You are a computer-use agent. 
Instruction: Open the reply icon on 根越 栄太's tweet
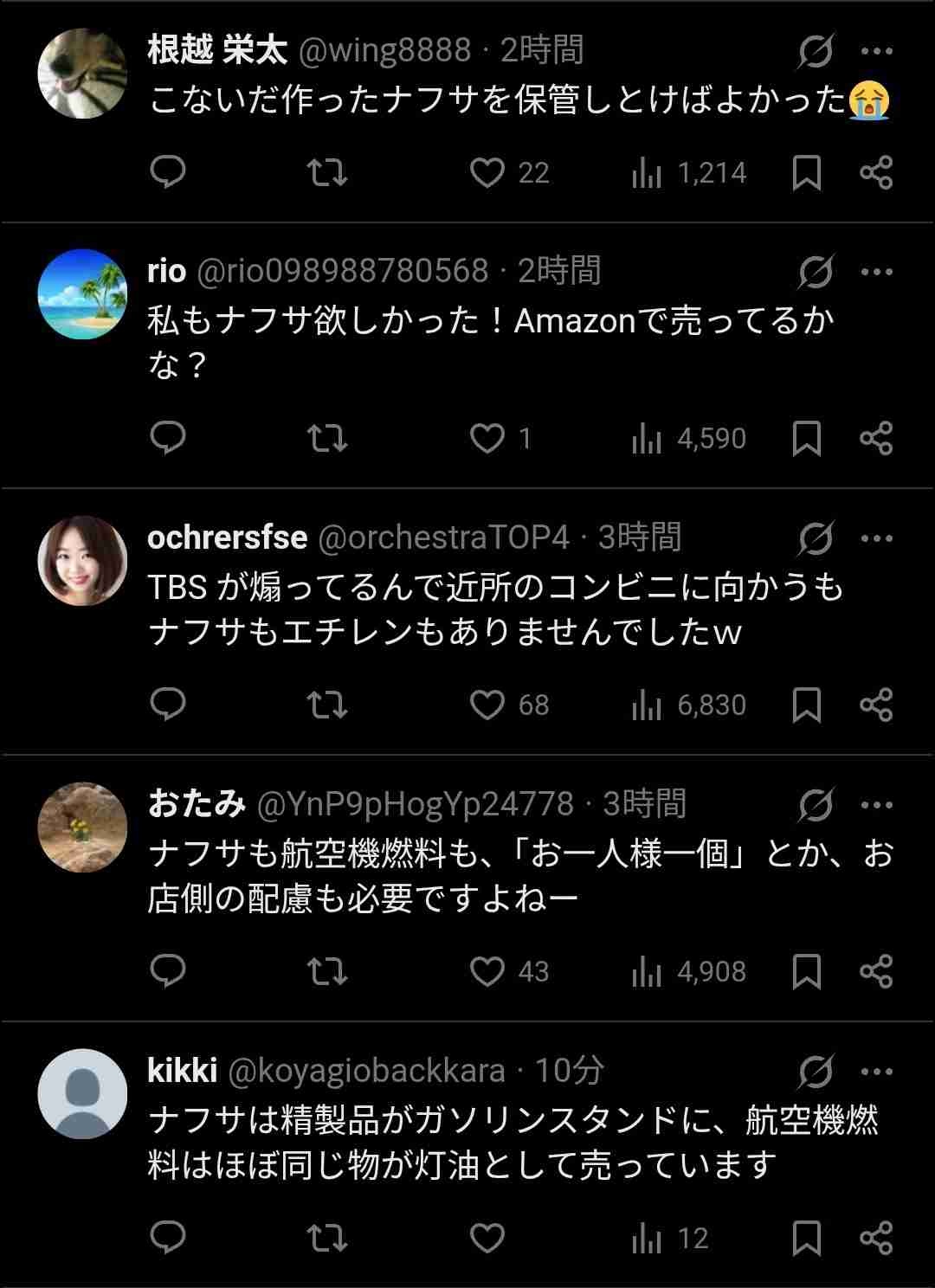[170, 172]
